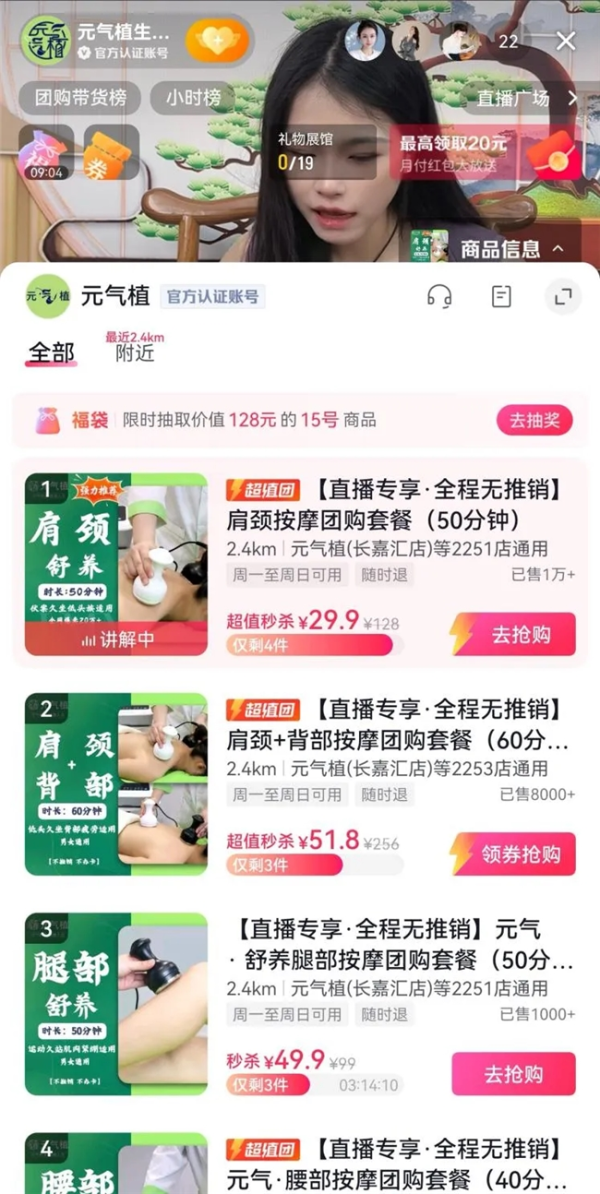Switch to the 全部 tab
The height and width of the screenshot is (1194, 600).
[51, 352]
